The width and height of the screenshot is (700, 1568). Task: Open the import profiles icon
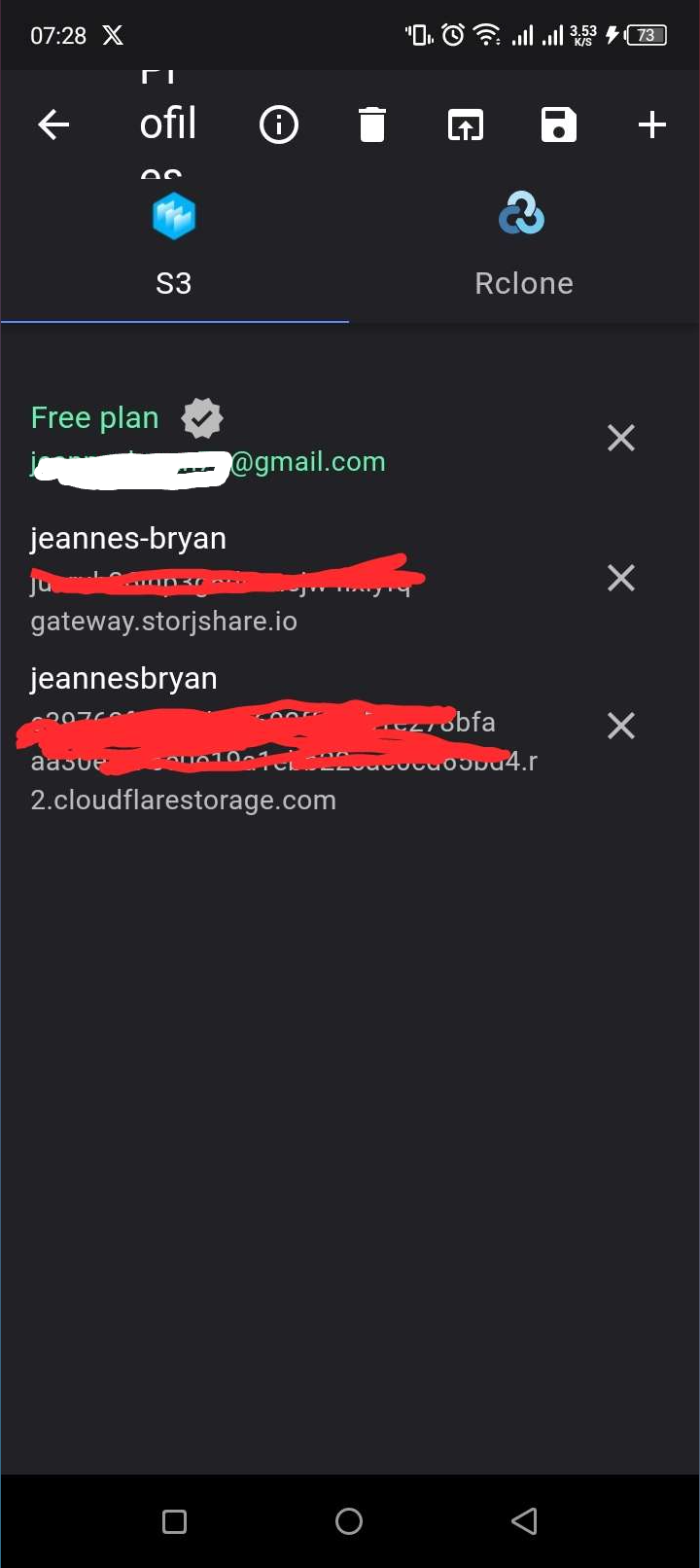466,125
